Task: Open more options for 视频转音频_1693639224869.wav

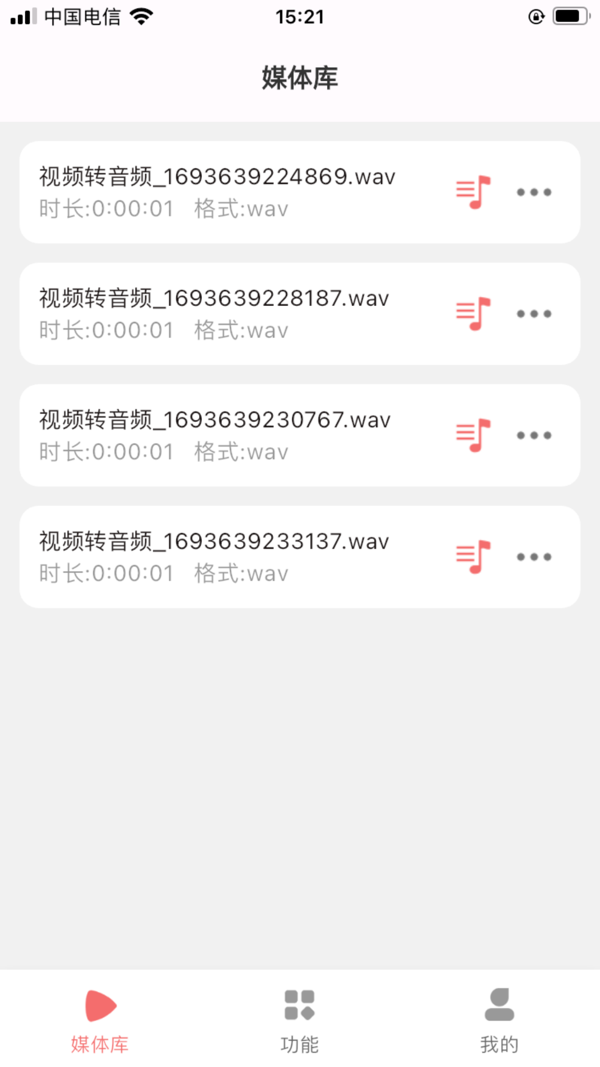Action: point(534,192)
